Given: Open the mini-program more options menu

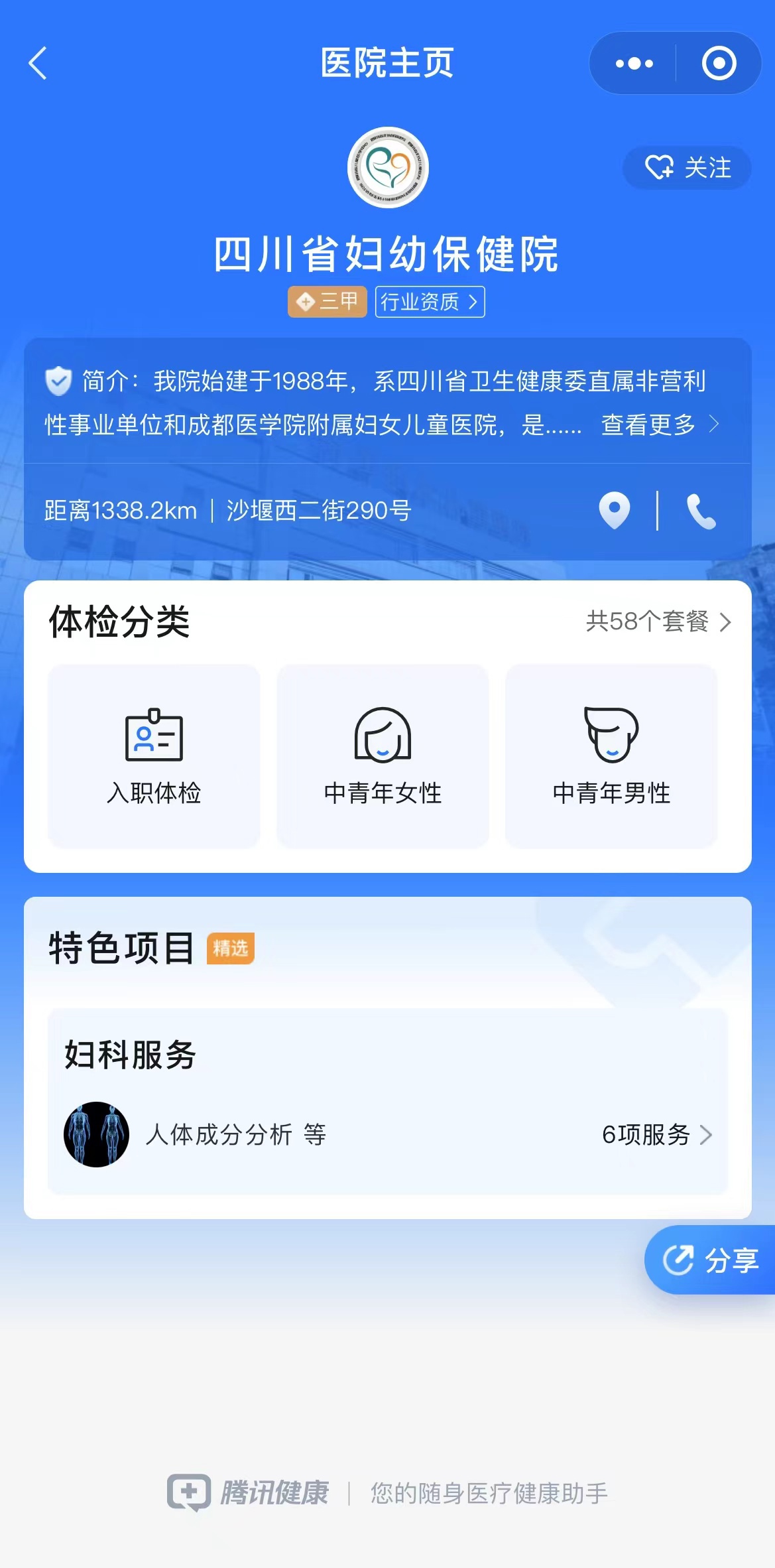Looking at the screenshot, I should coord(634,64).
